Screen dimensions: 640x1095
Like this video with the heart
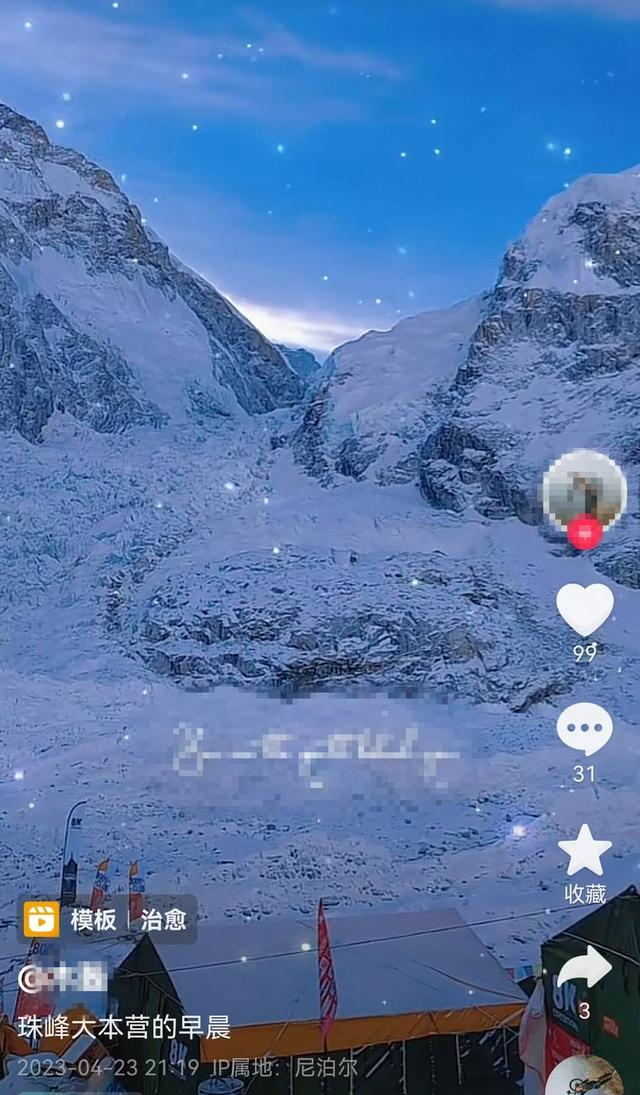tap(584, 609)
